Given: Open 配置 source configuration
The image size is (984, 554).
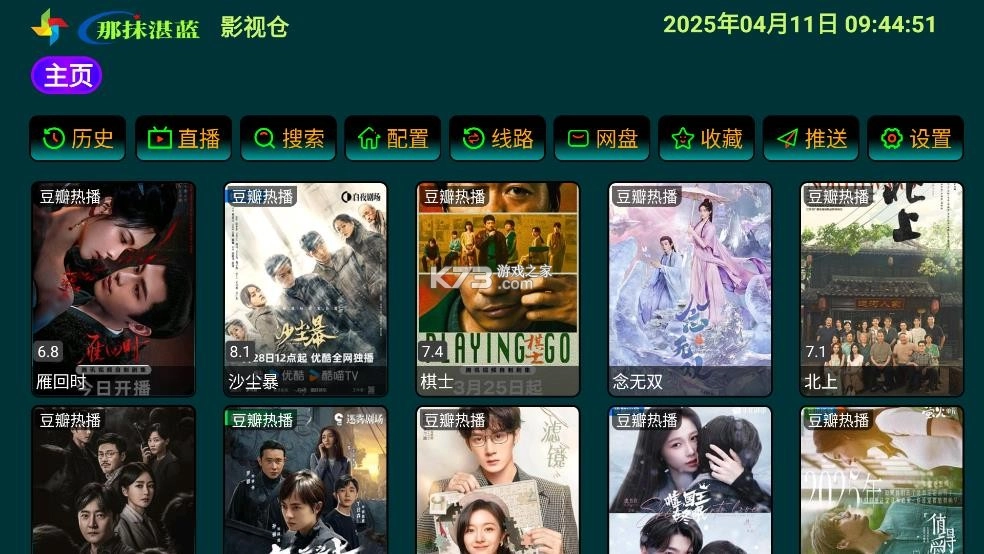Looking at the screenshot, I should (x=393, y=139).
